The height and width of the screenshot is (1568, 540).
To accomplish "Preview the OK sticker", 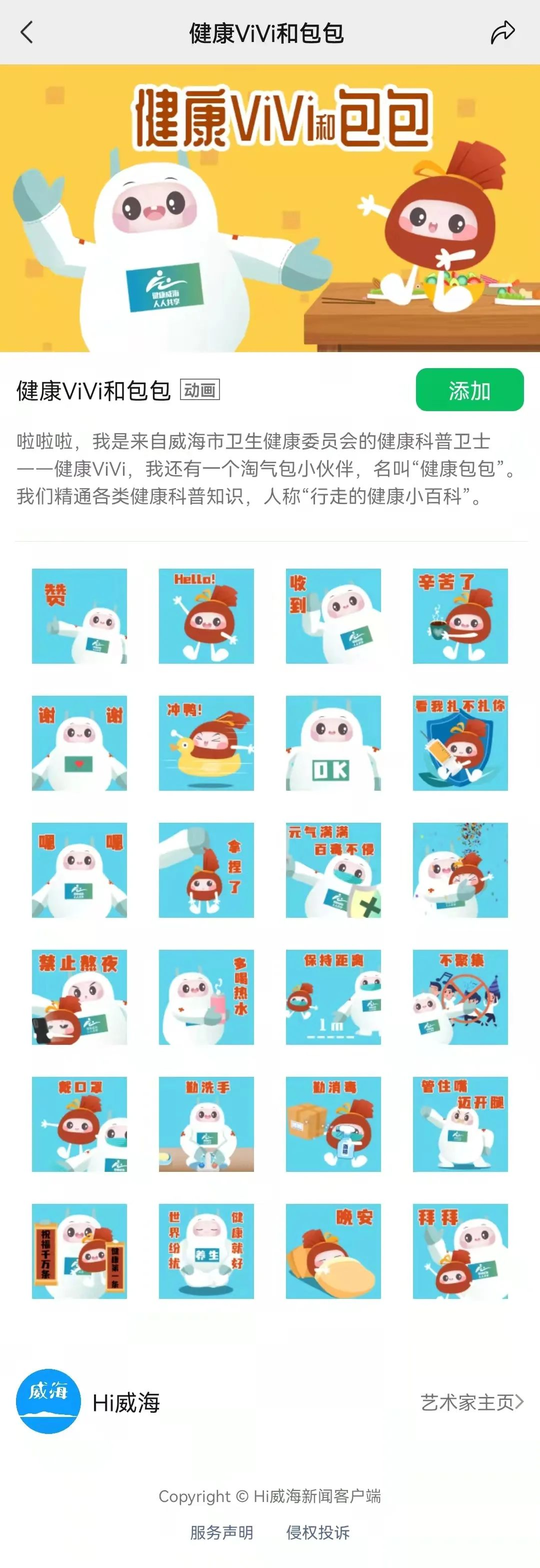I will click(333, 743).
